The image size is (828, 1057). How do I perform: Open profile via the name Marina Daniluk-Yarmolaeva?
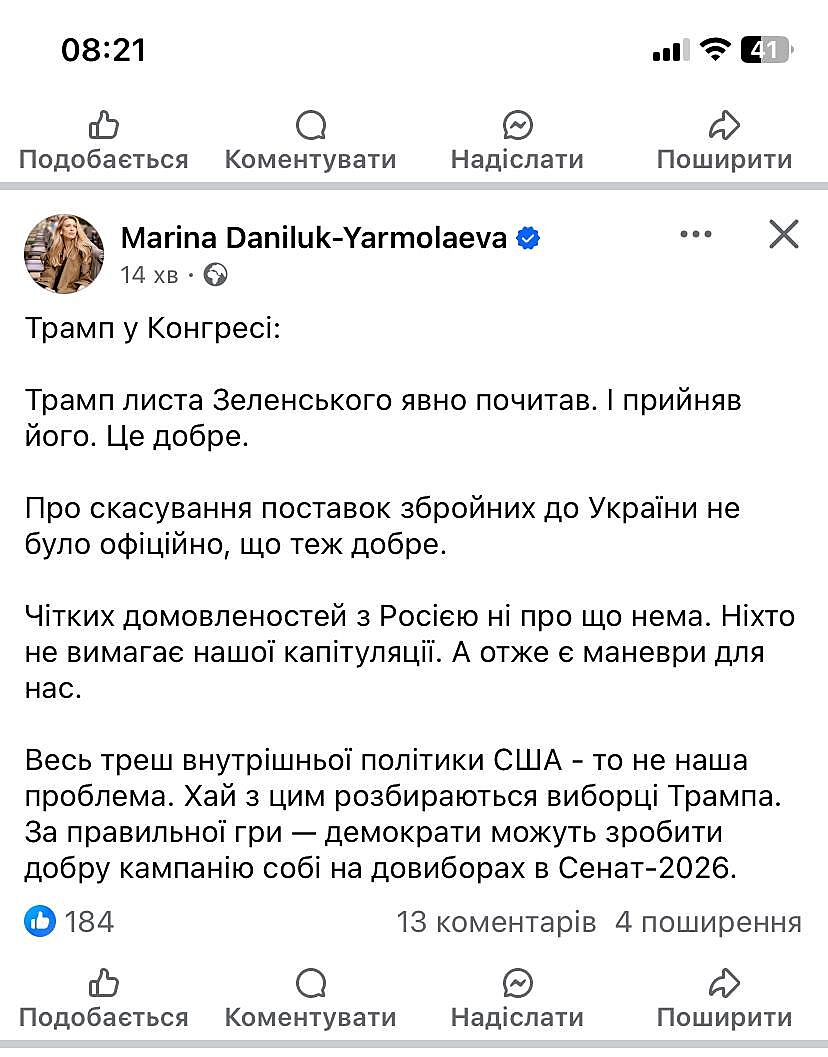click(314, 239)
